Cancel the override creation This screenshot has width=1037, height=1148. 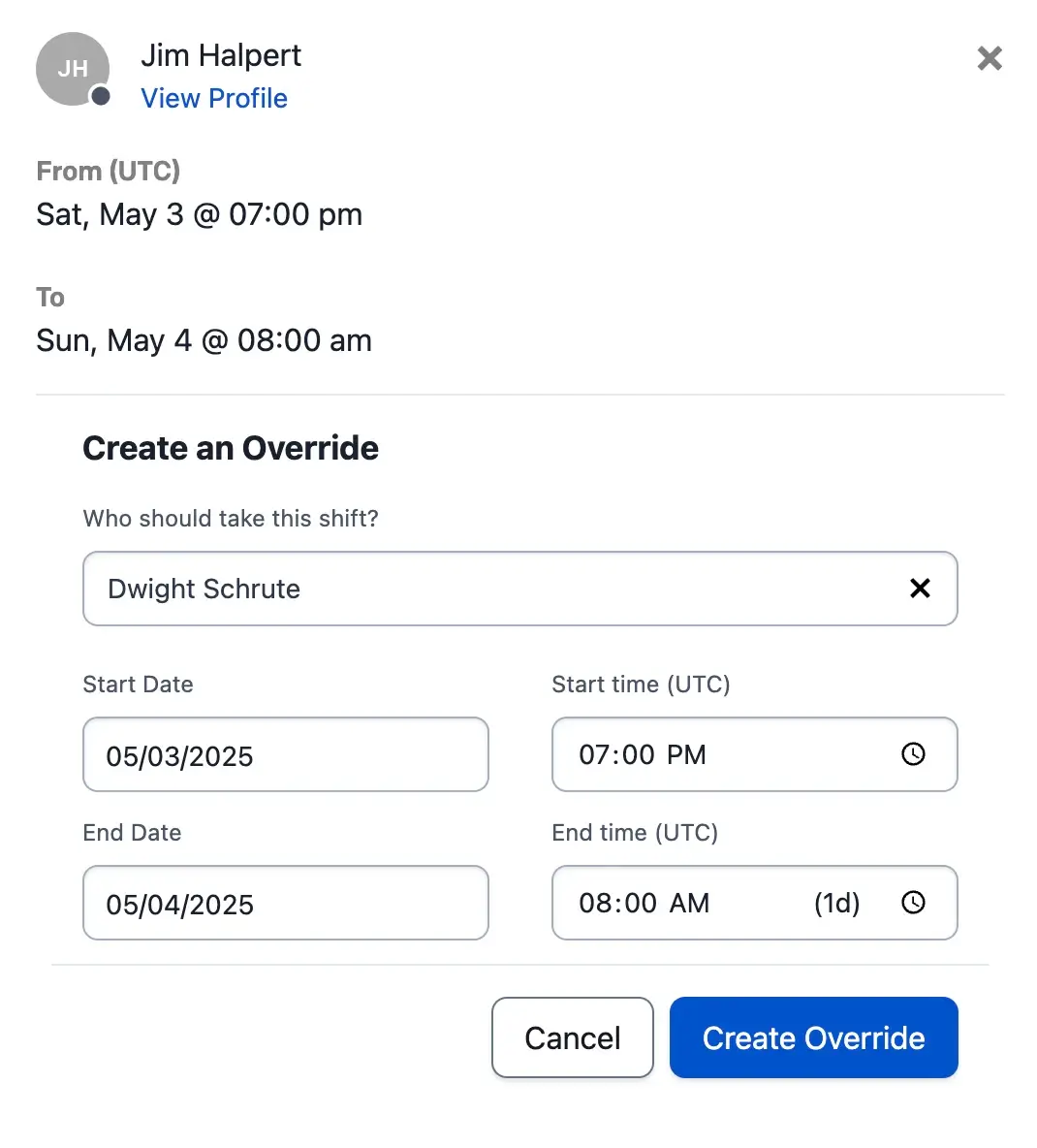[572, 1037]
